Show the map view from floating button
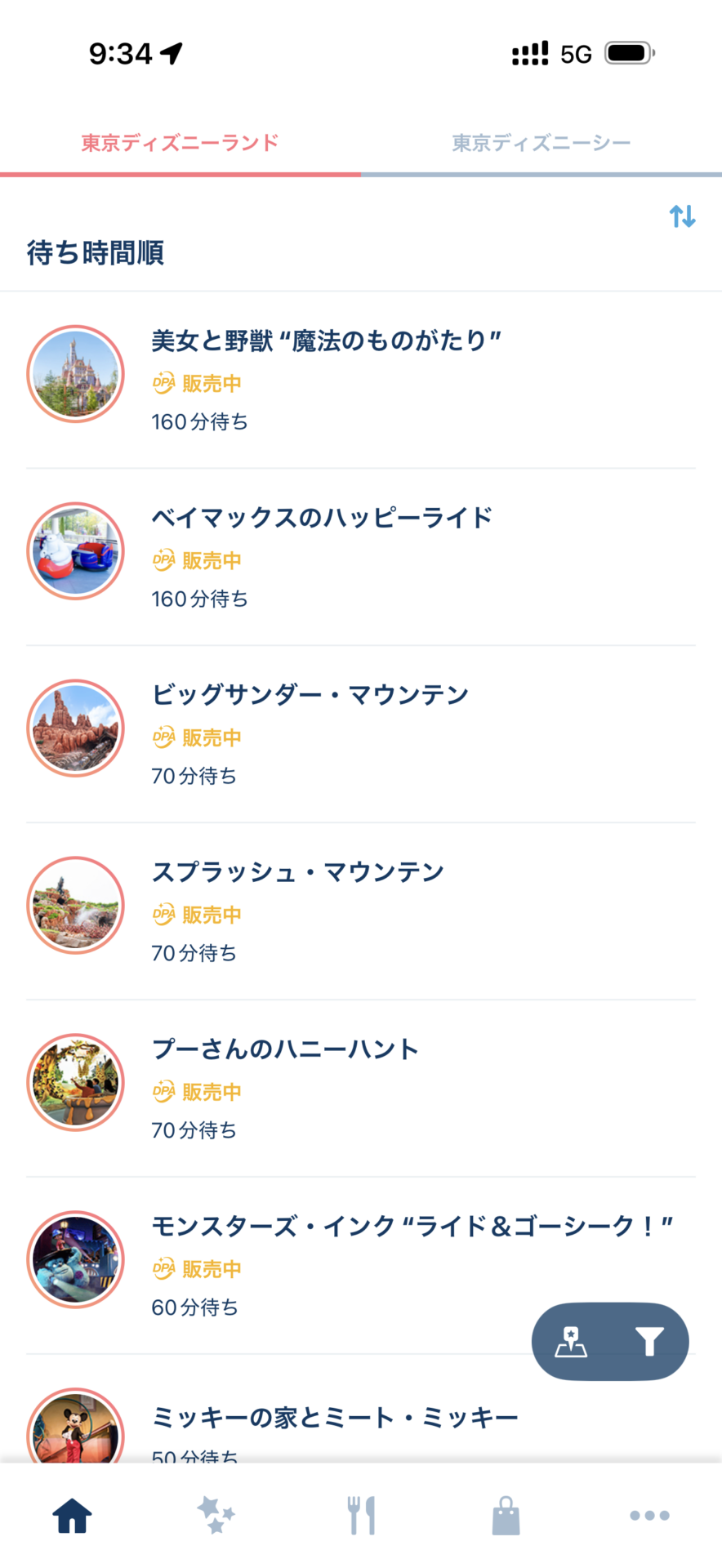This screenshot has height=1568, width=722. point(571,1342)
